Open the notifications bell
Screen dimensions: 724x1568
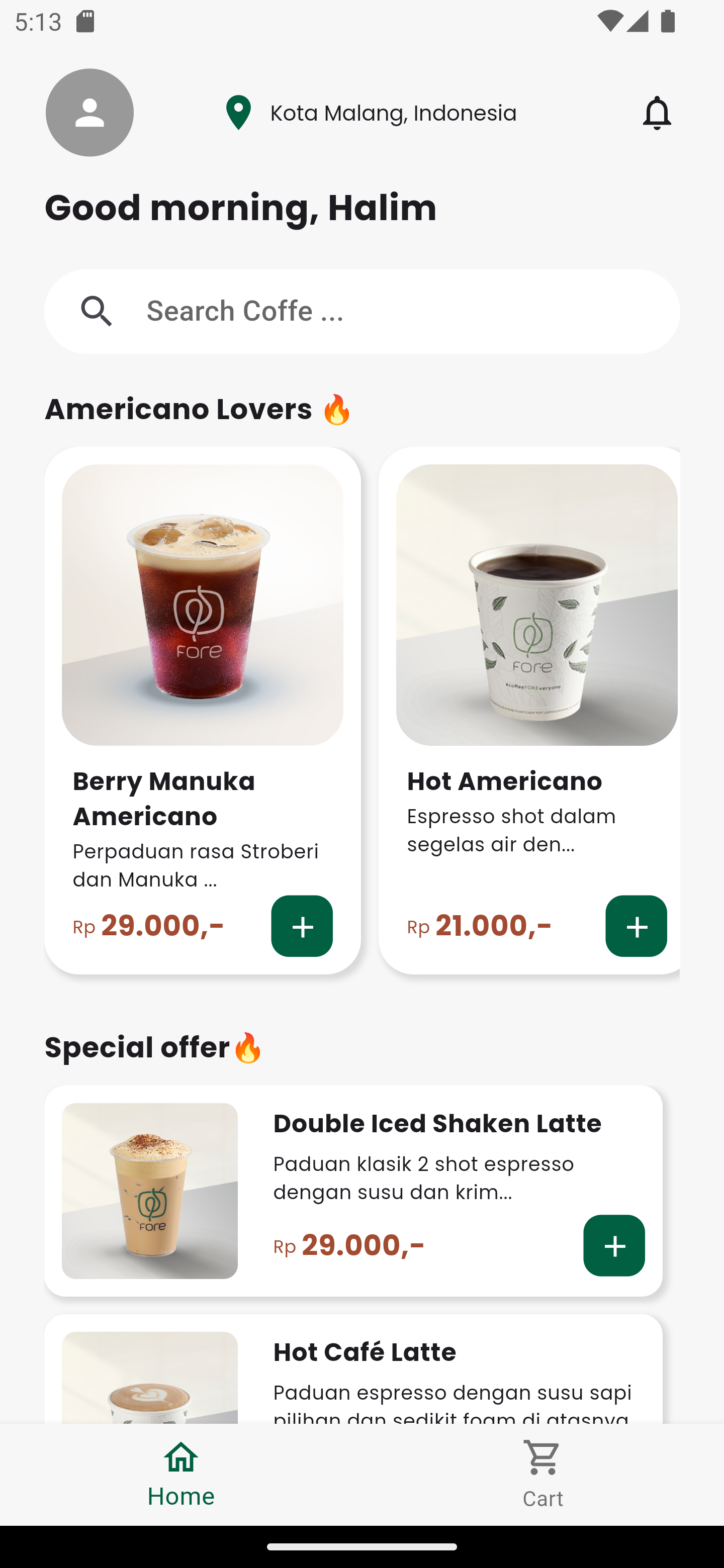click(x=657, y=113)
